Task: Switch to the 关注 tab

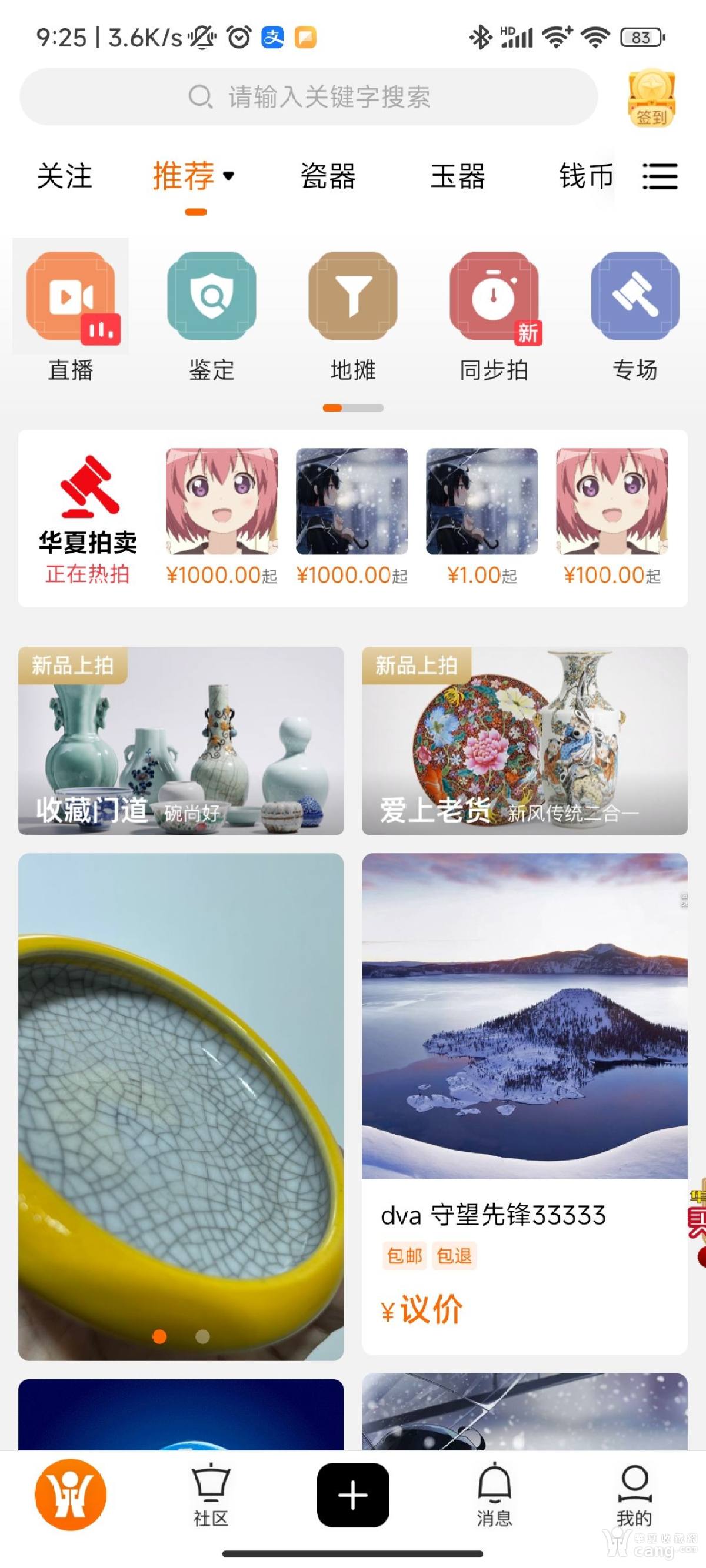Action: pyautogui.click(x=65, y=176)
